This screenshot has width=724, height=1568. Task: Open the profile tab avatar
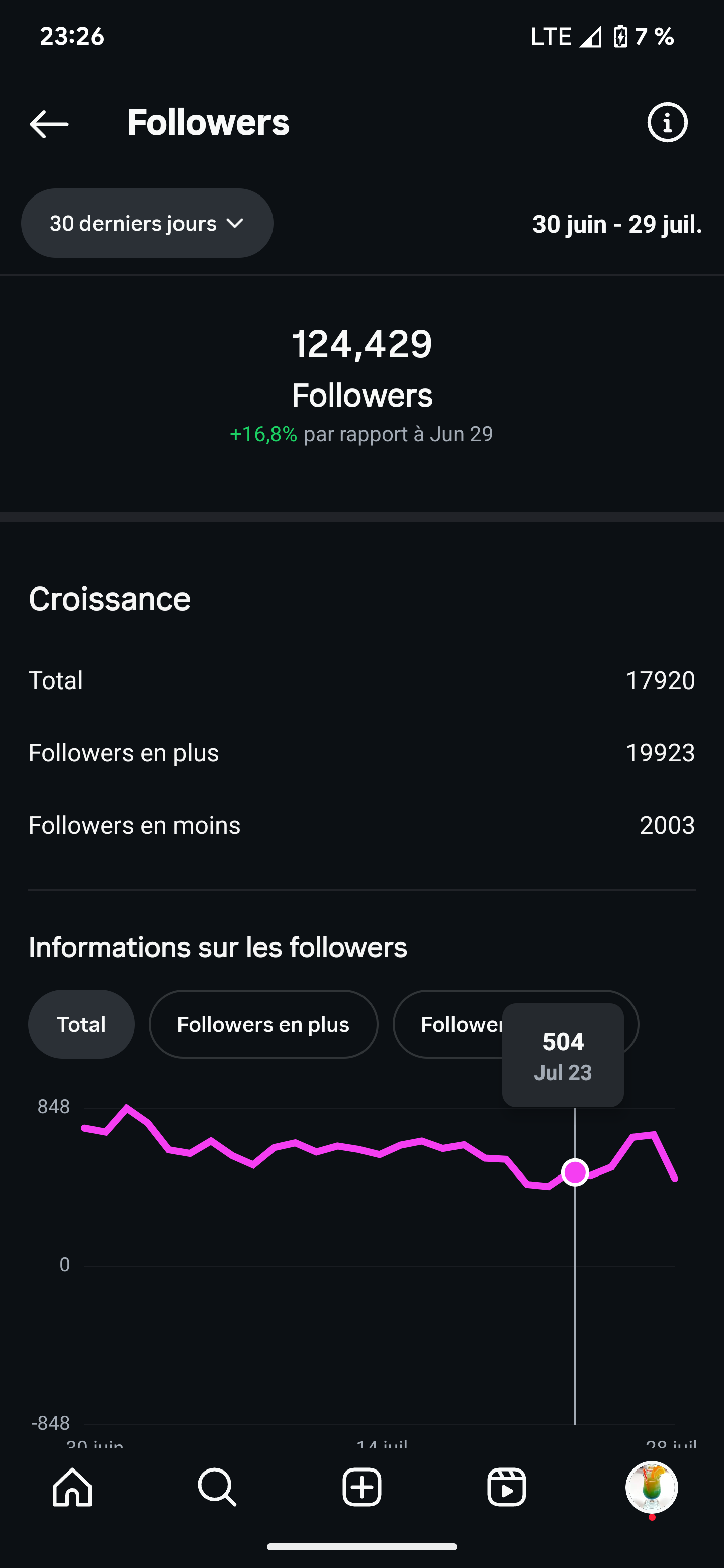(652, 1487)
